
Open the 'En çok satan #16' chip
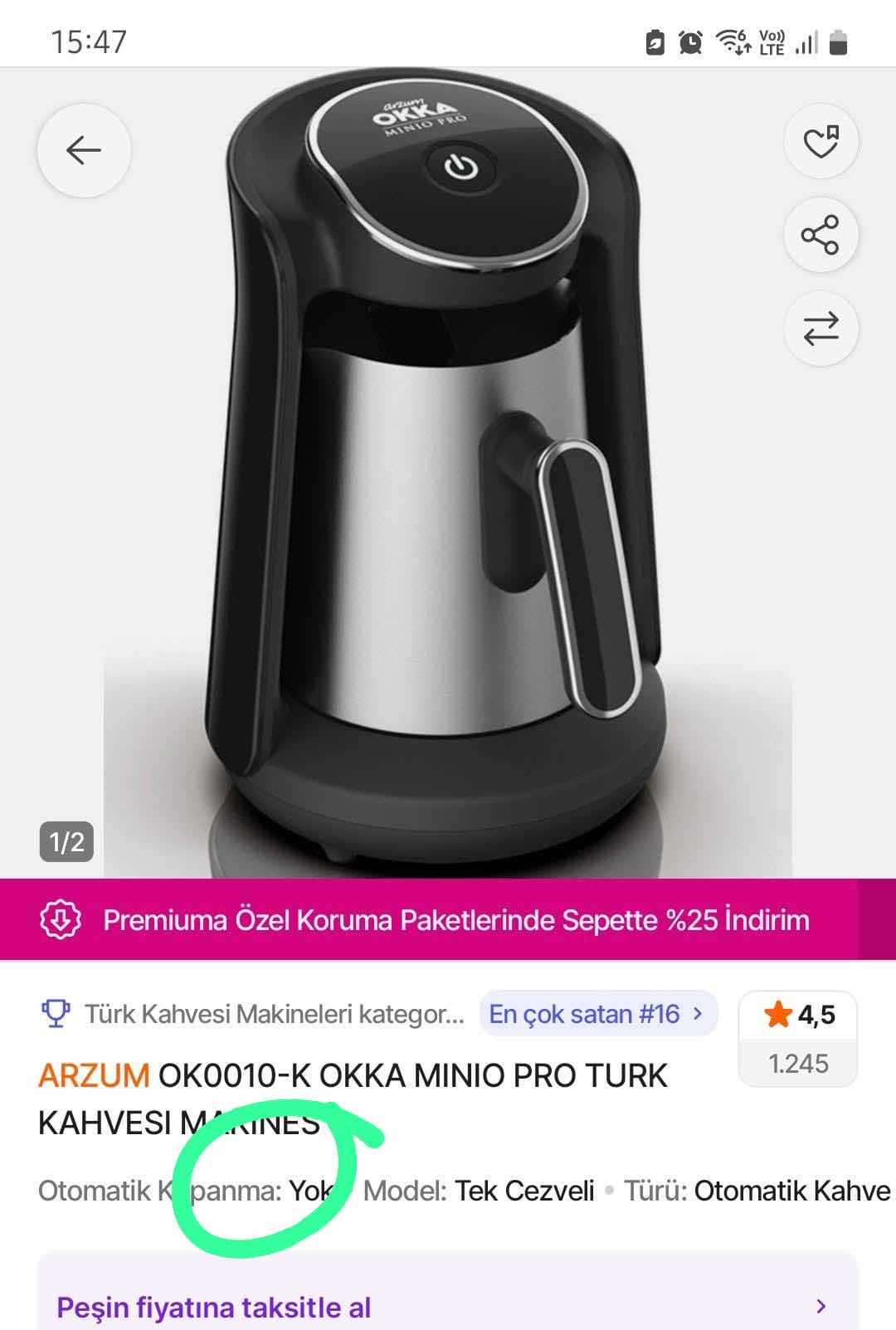[x=597, y=1014]
